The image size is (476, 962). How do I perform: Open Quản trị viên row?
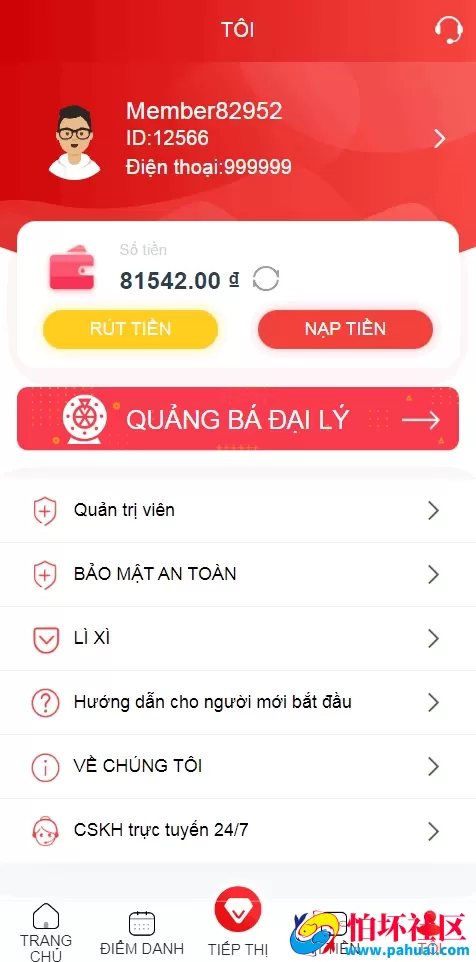pos(238,510)
